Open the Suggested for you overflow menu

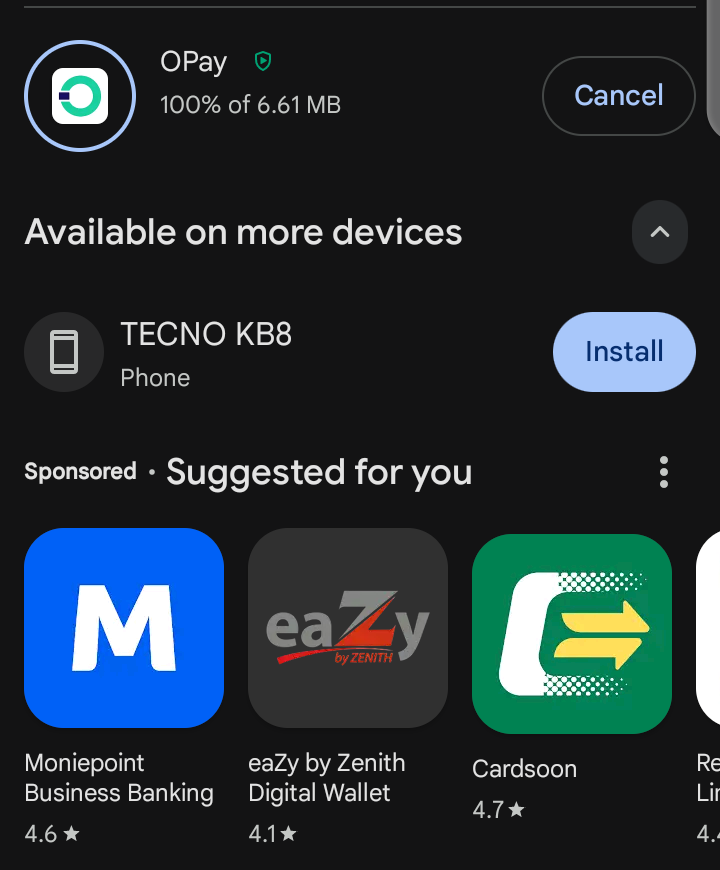pos(663,472)
